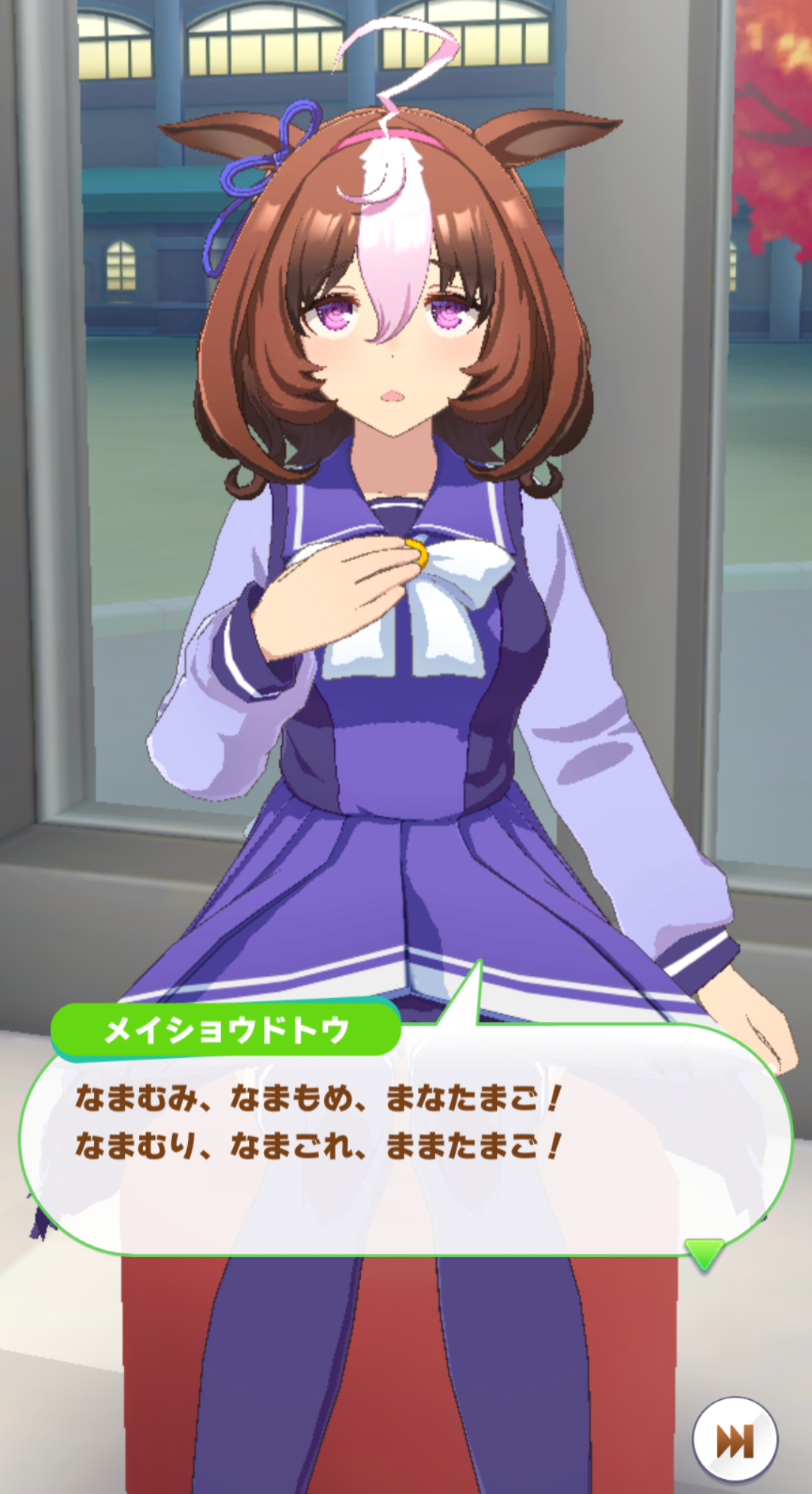Advance dialogue with the green arrow
Viewport: 812px width, 1494px height.
(x=704, y=1253)
